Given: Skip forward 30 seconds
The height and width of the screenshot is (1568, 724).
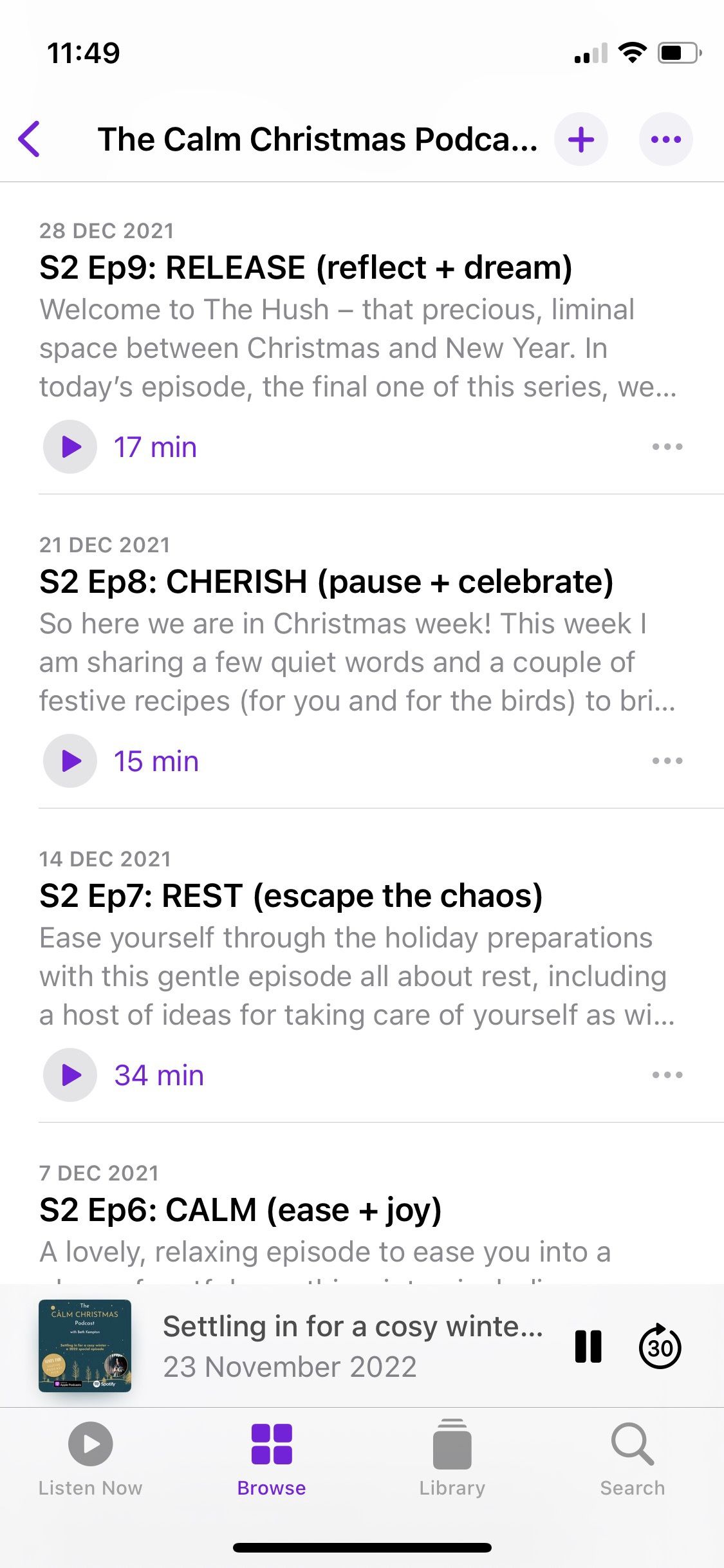Looking at the screenshot, I should (660, 1347).
